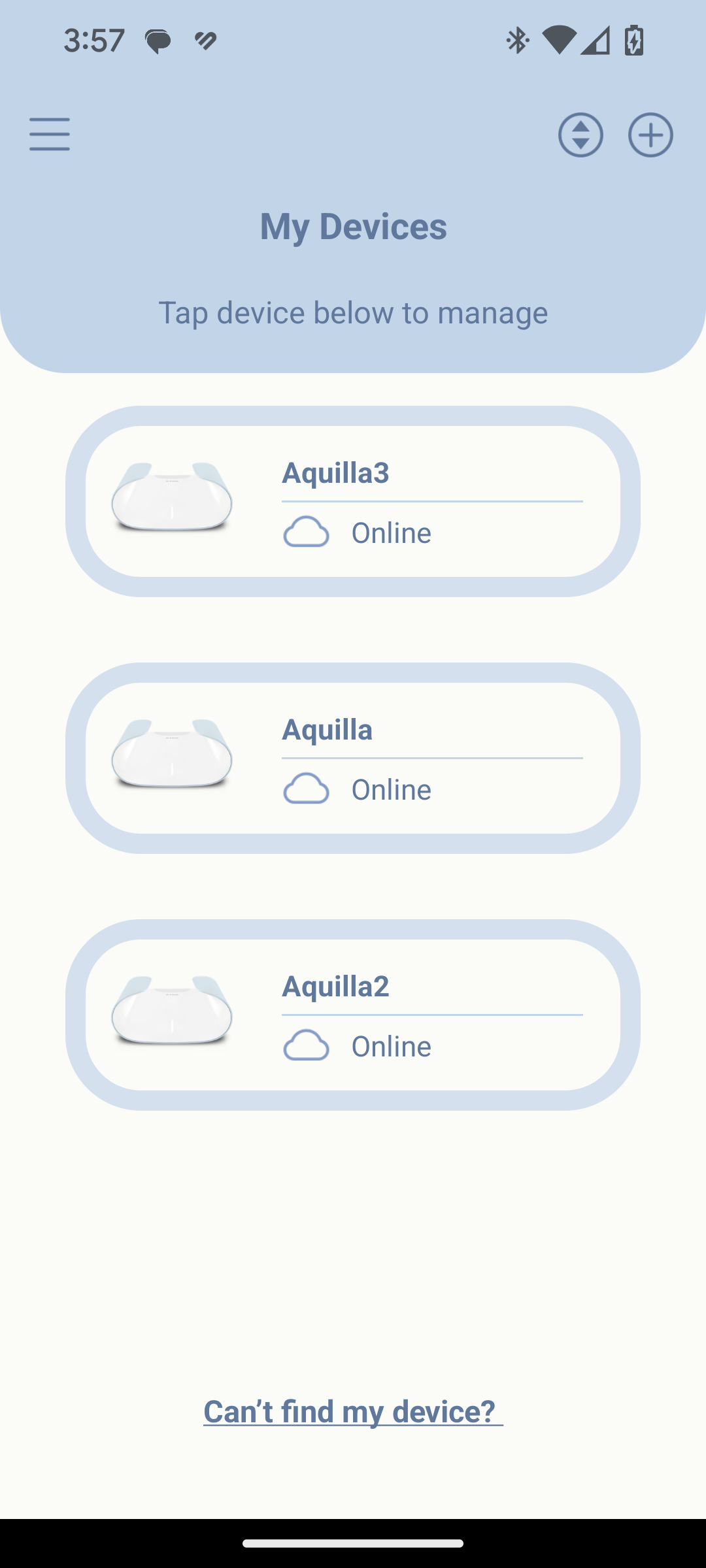Select the Aquilla2 device card
The image size is (706, 1568).
(353, 1015)
